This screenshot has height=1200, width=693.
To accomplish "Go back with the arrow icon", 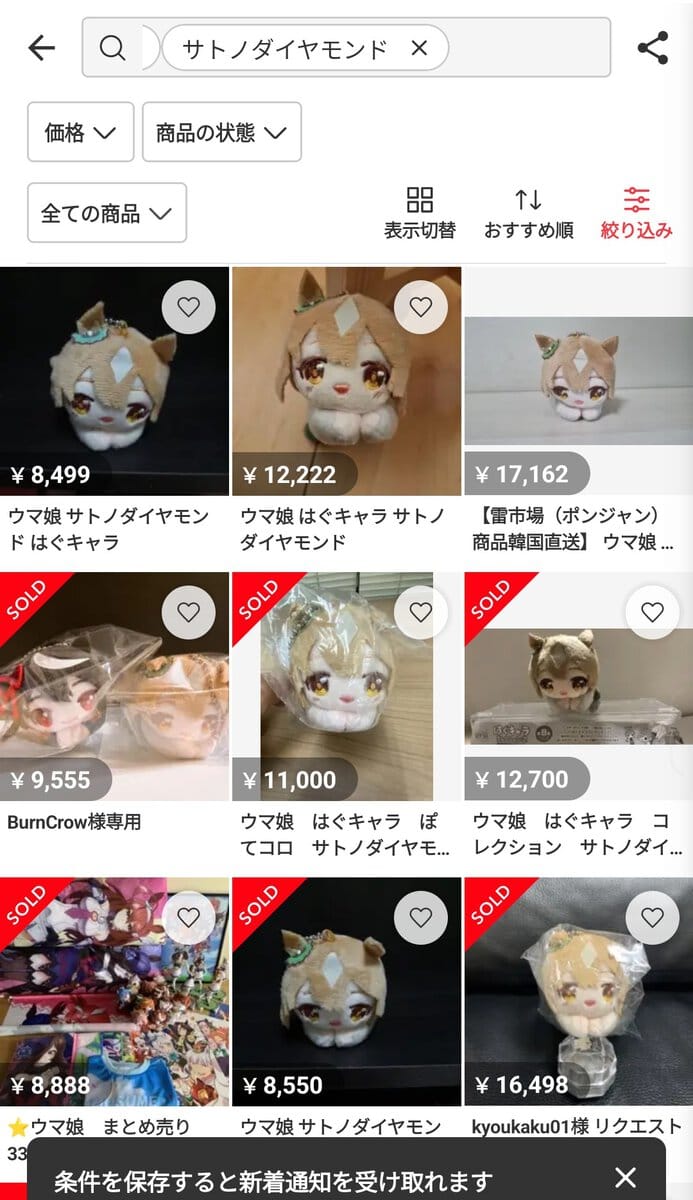I will (42, 47).
